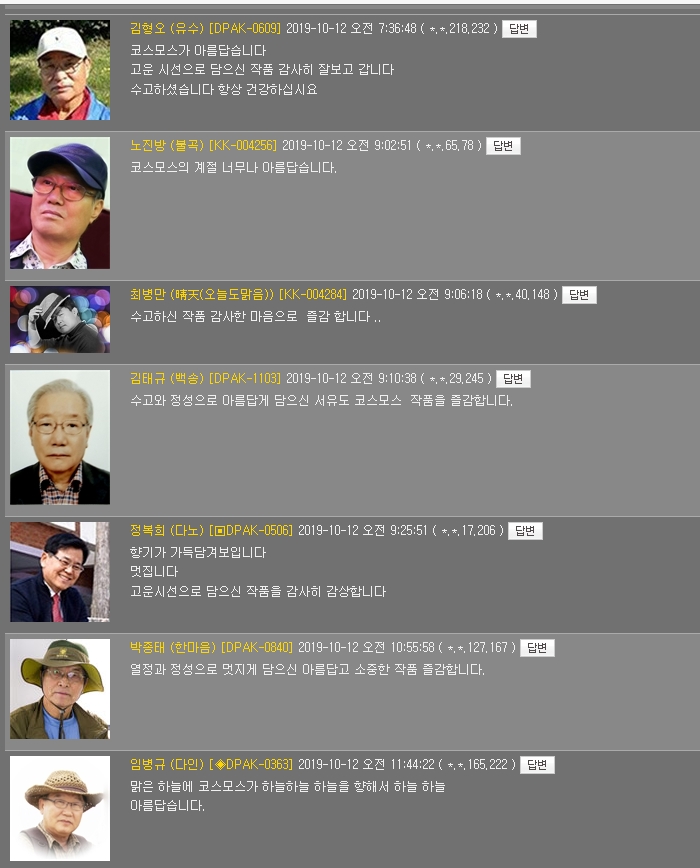The height and width of the screenshot is (868, 700).
Task: Open 노진방 (불곡) profile name link
Action: click(x=166, y=146)
